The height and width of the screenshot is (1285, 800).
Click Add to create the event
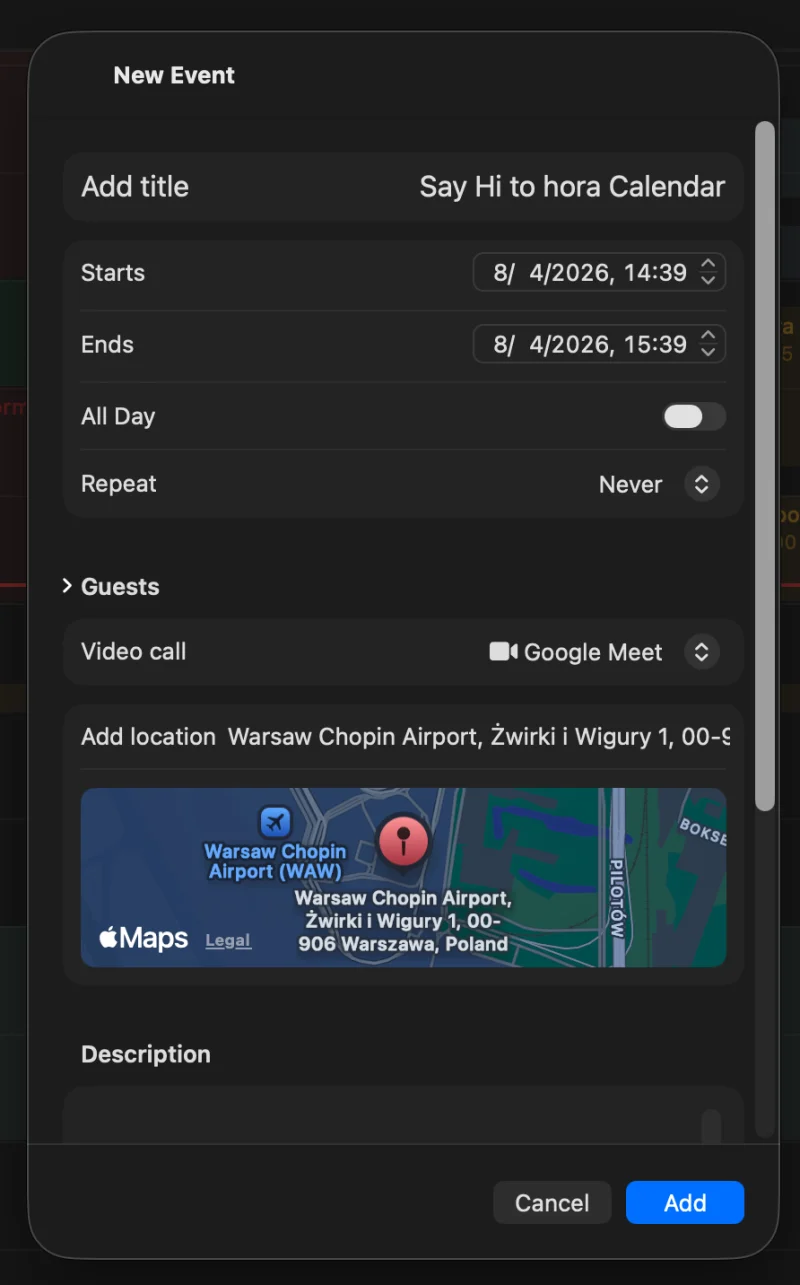[684, 1202]
